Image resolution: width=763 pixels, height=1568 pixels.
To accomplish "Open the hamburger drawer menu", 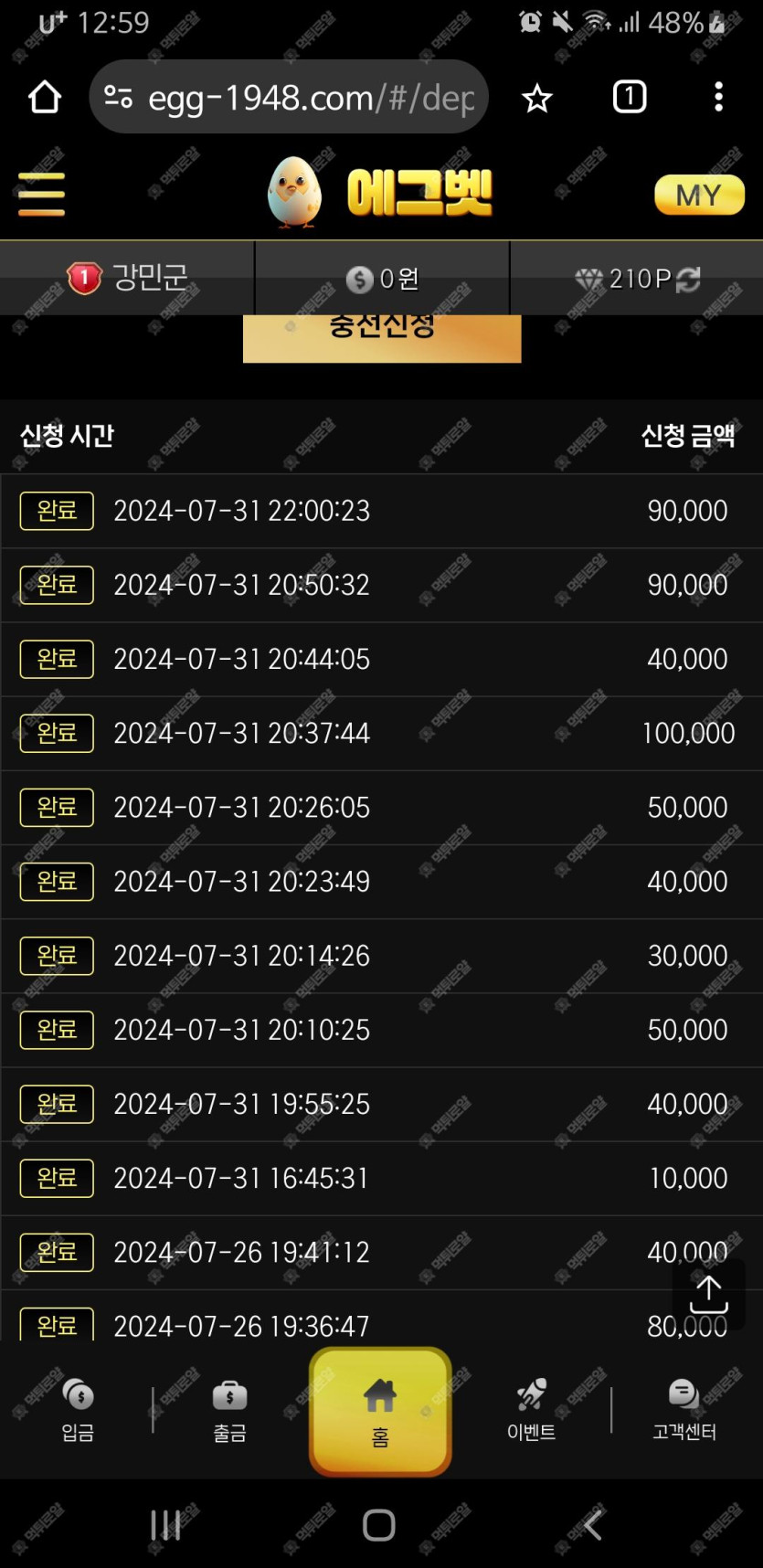I will [x=41, y=195].
